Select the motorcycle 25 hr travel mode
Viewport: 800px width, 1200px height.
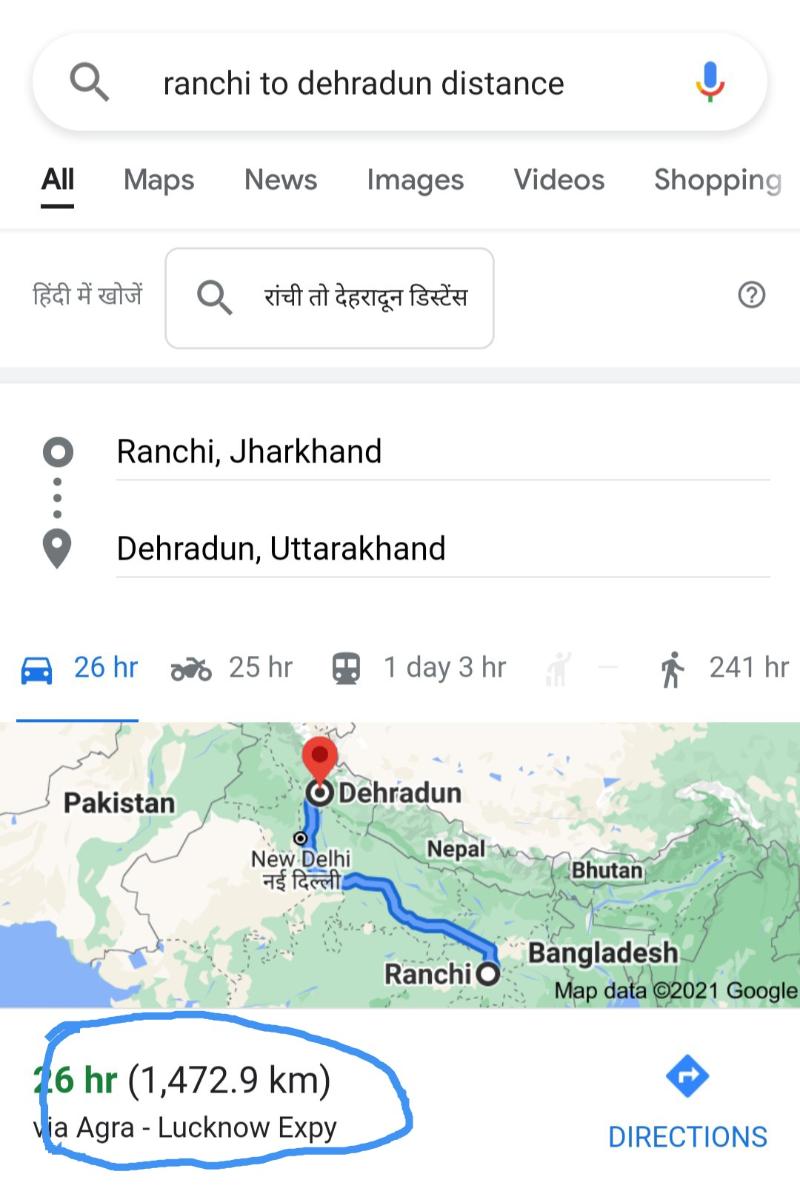[231, 668]
